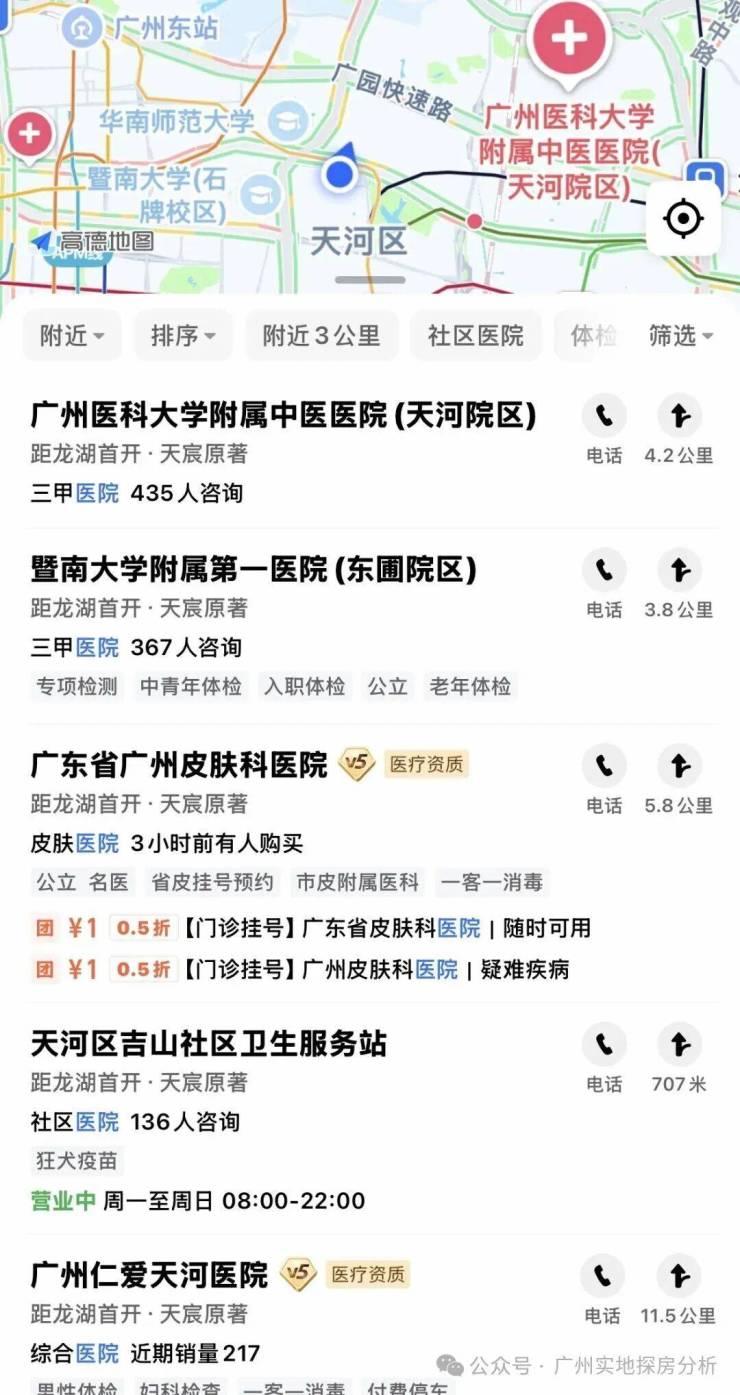Open 广州仁爱天河医院 result
740x1395 pixels.
coord(150,1275)
